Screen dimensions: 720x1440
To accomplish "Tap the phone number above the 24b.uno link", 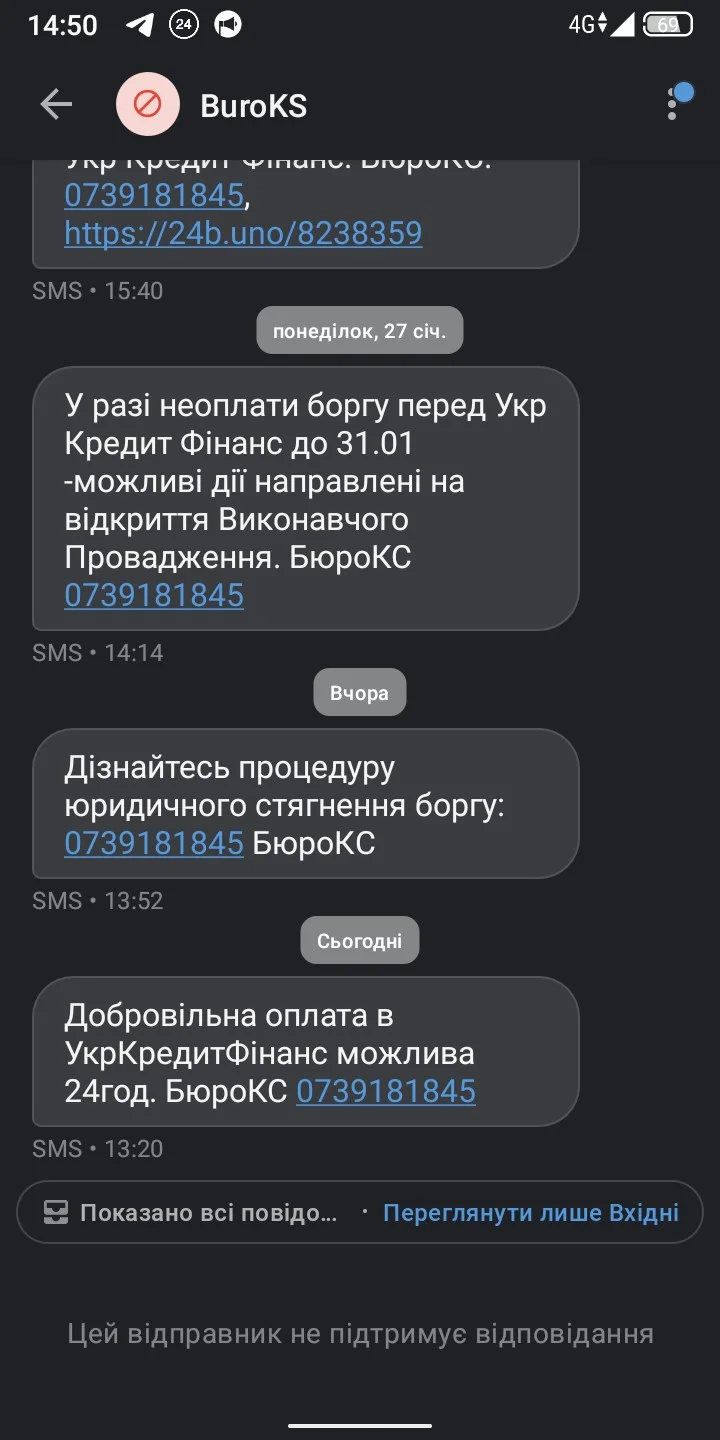I will pos(154,195).
